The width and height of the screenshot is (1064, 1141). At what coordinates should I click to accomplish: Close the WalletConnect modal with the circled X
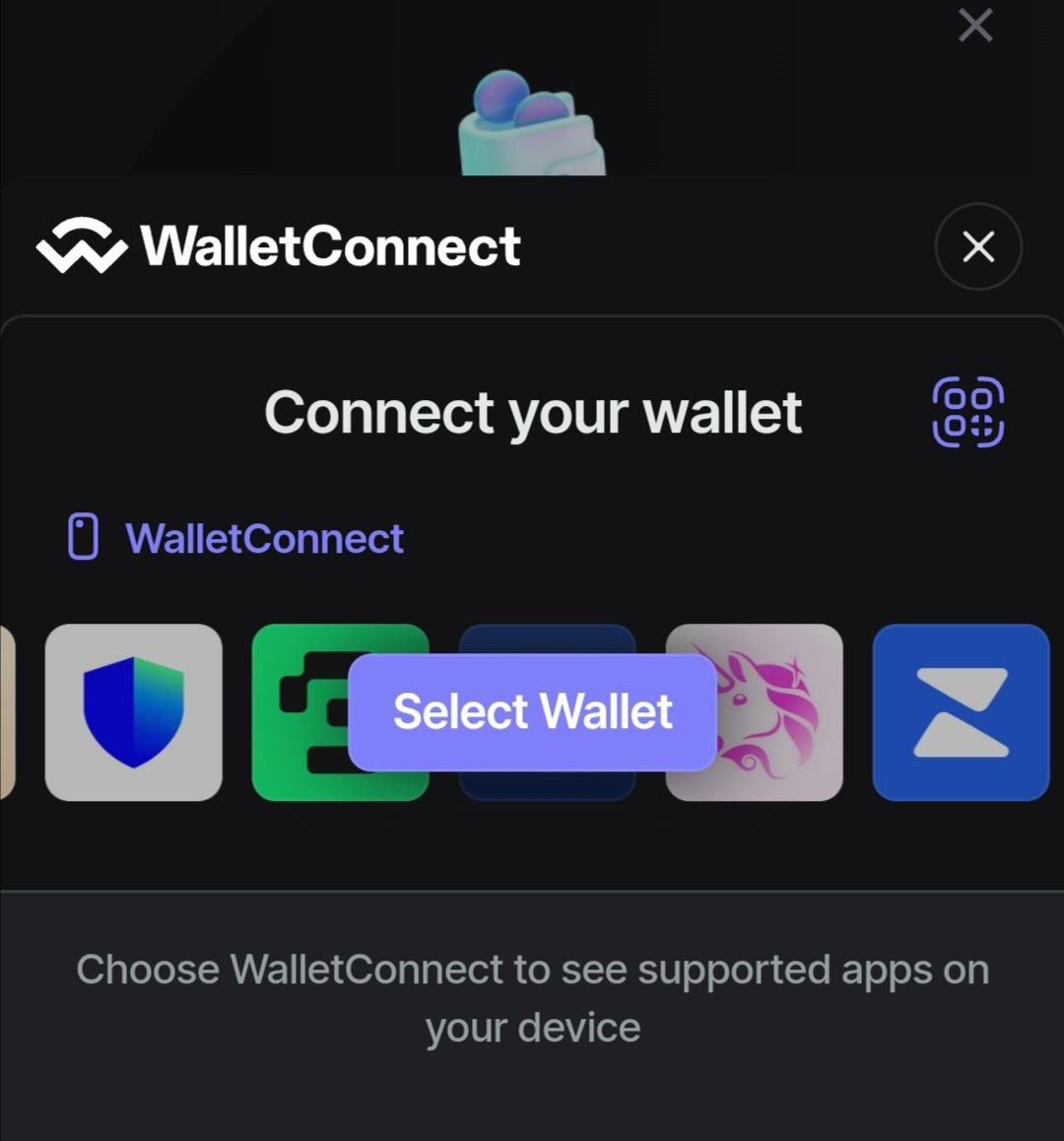coord(977,246)
